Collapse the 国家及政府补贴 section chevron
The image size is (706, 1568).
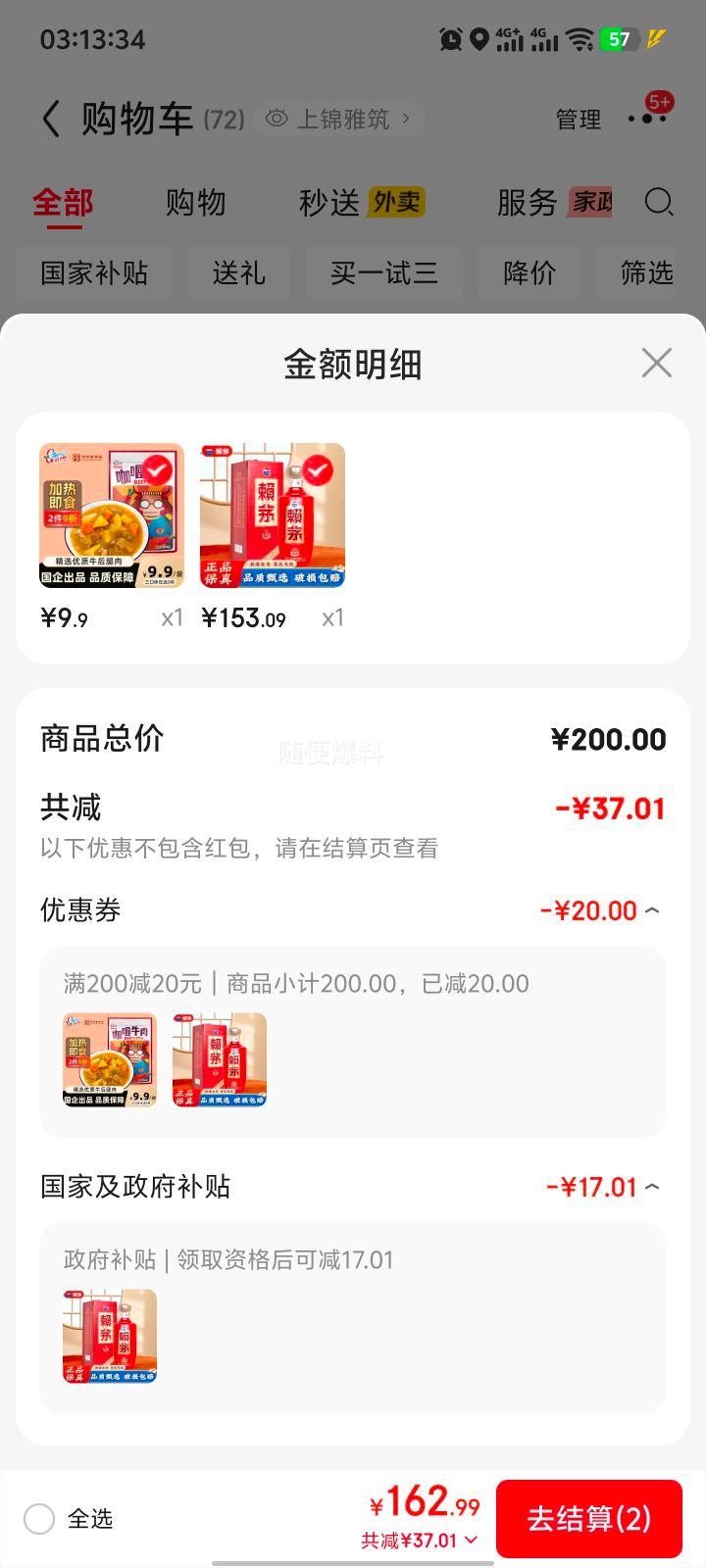(x=652, y=1187)
